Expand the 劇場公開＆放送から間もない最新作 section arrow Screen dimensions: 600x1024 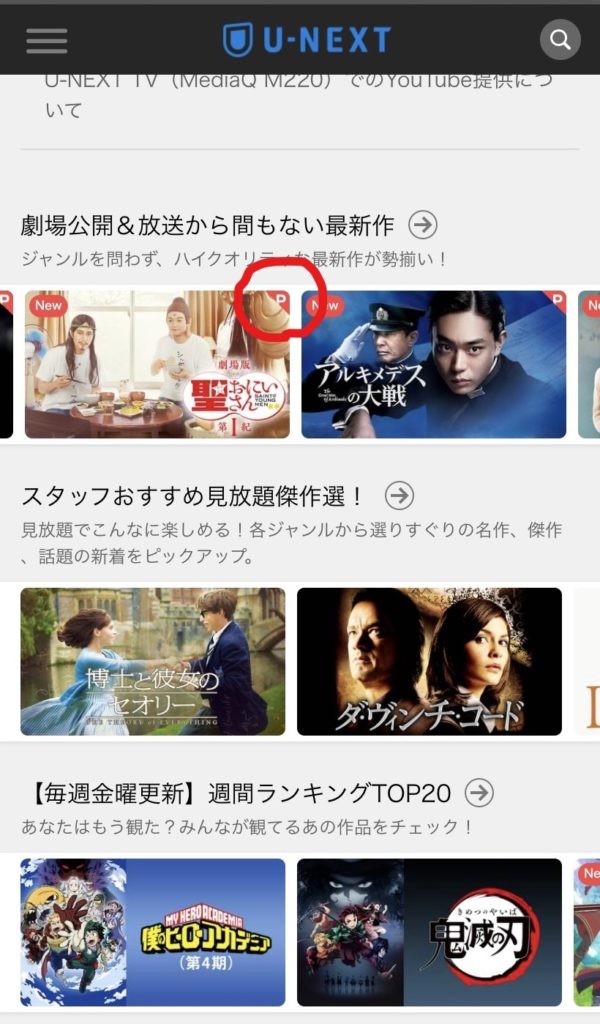click(423, 225)
